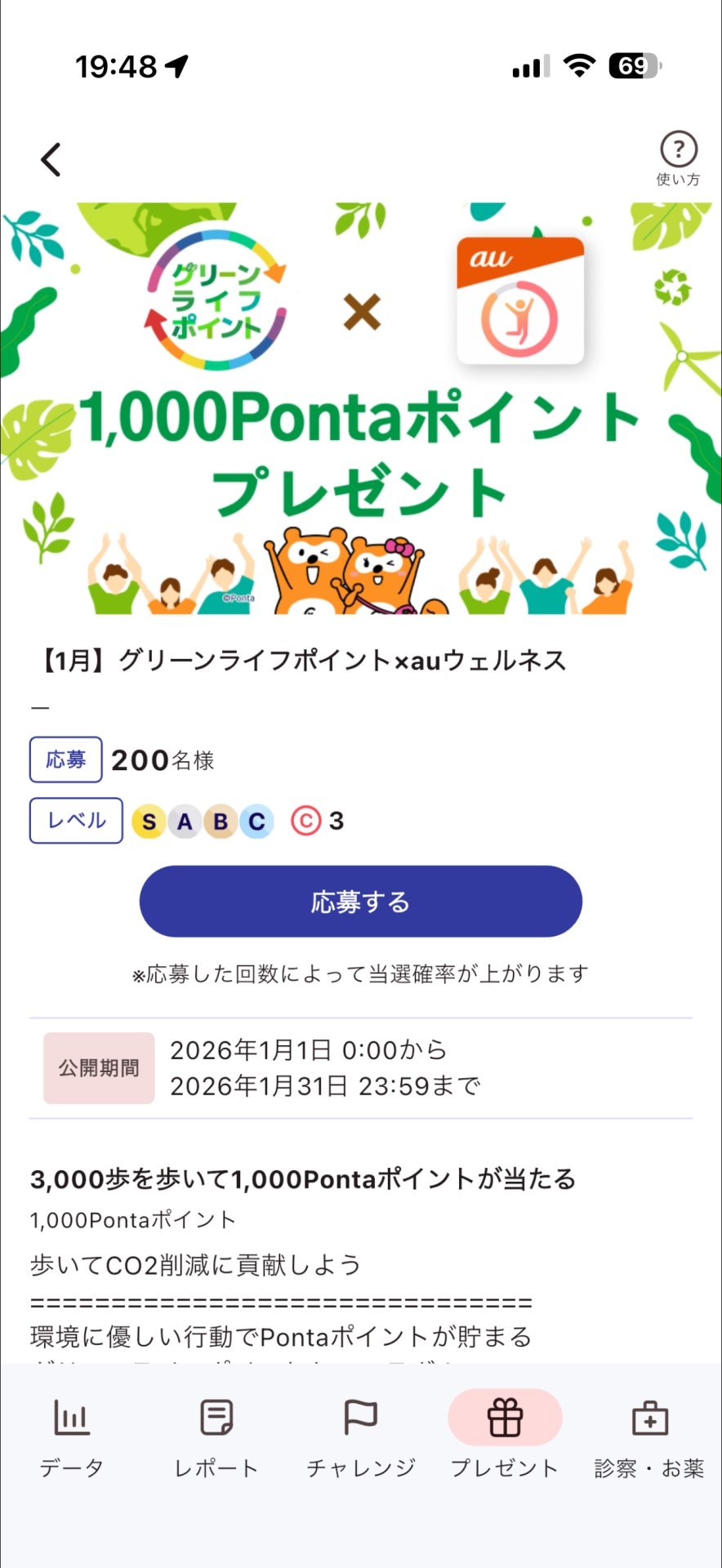Select the level A badge
Image resolution: width=722 pixels, height=1568 pixels.
185,821
